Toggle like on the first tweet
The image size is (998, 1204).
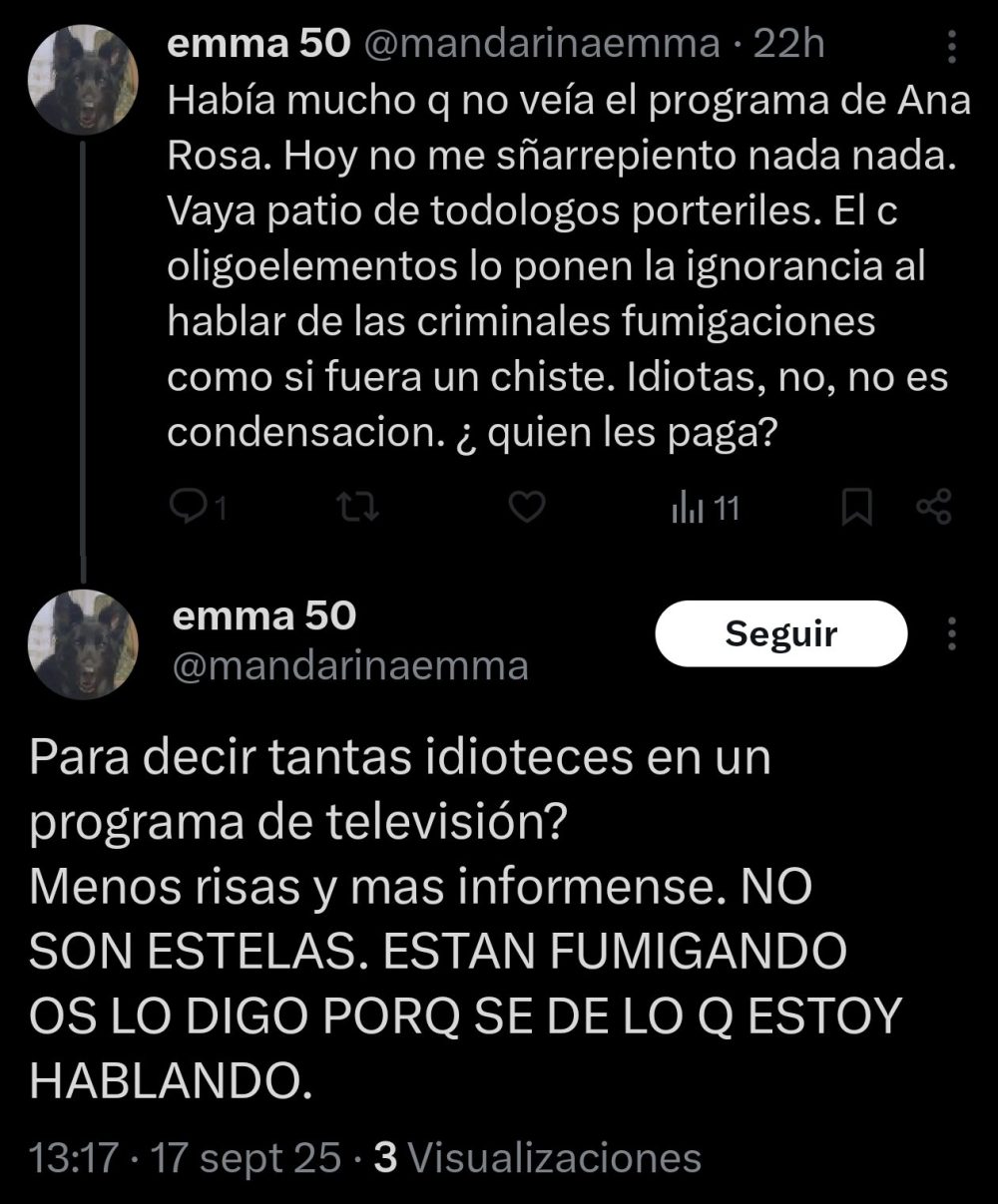(524, 509)
